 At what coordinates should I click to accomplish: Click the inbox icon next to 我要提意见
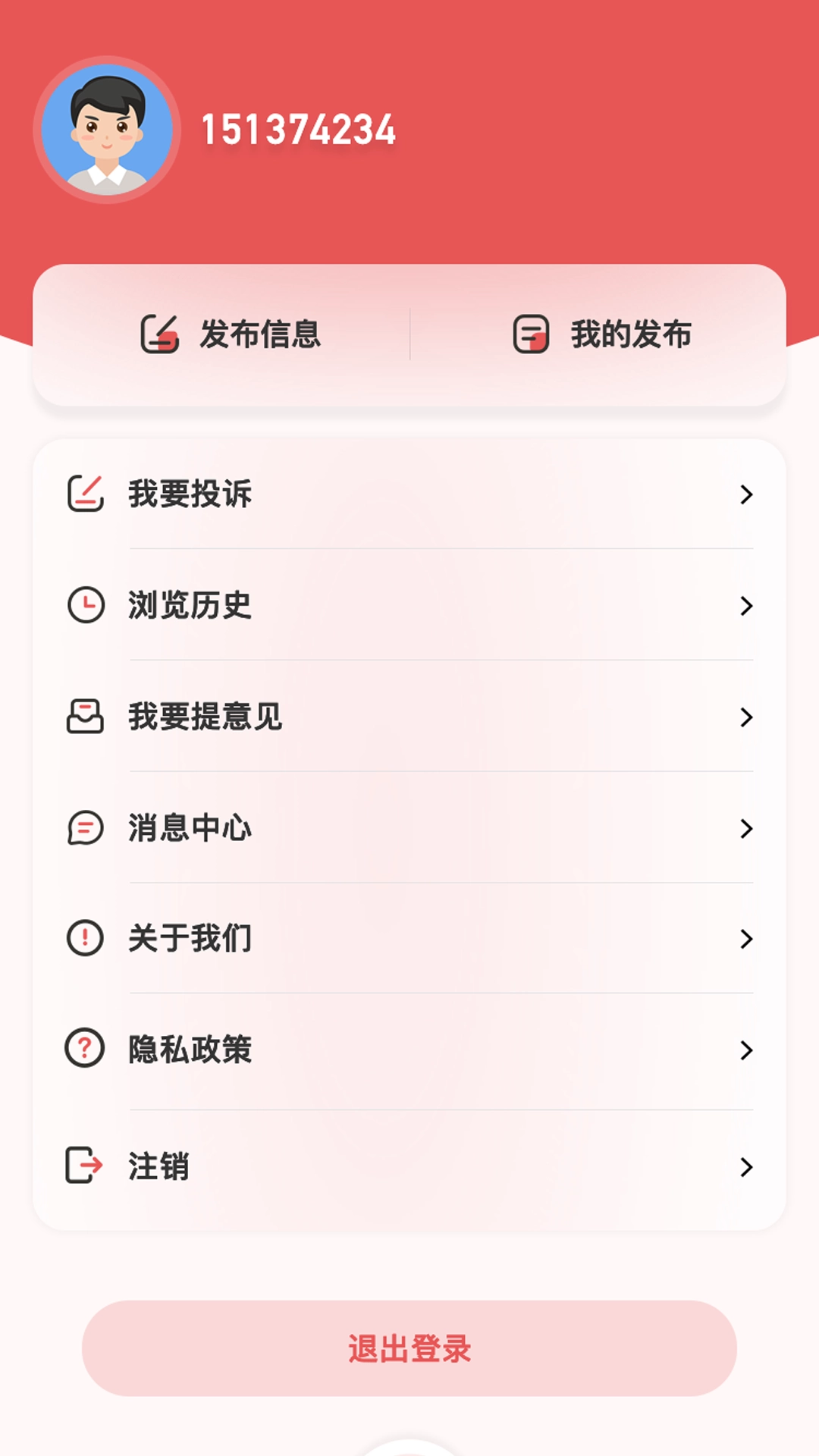click(86, 715)
